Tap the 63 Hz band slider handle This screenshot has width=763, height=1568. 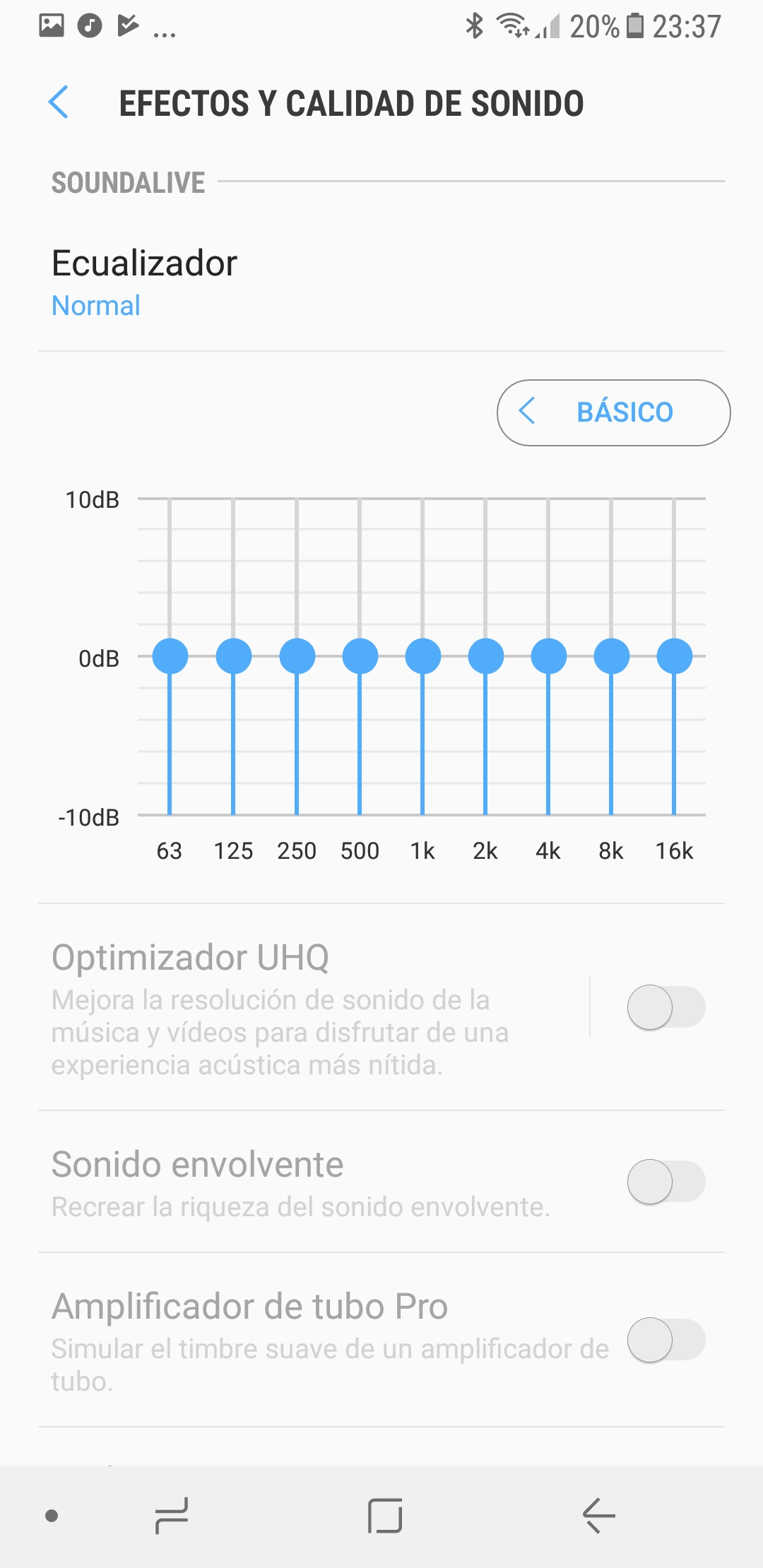click(170, 656)
